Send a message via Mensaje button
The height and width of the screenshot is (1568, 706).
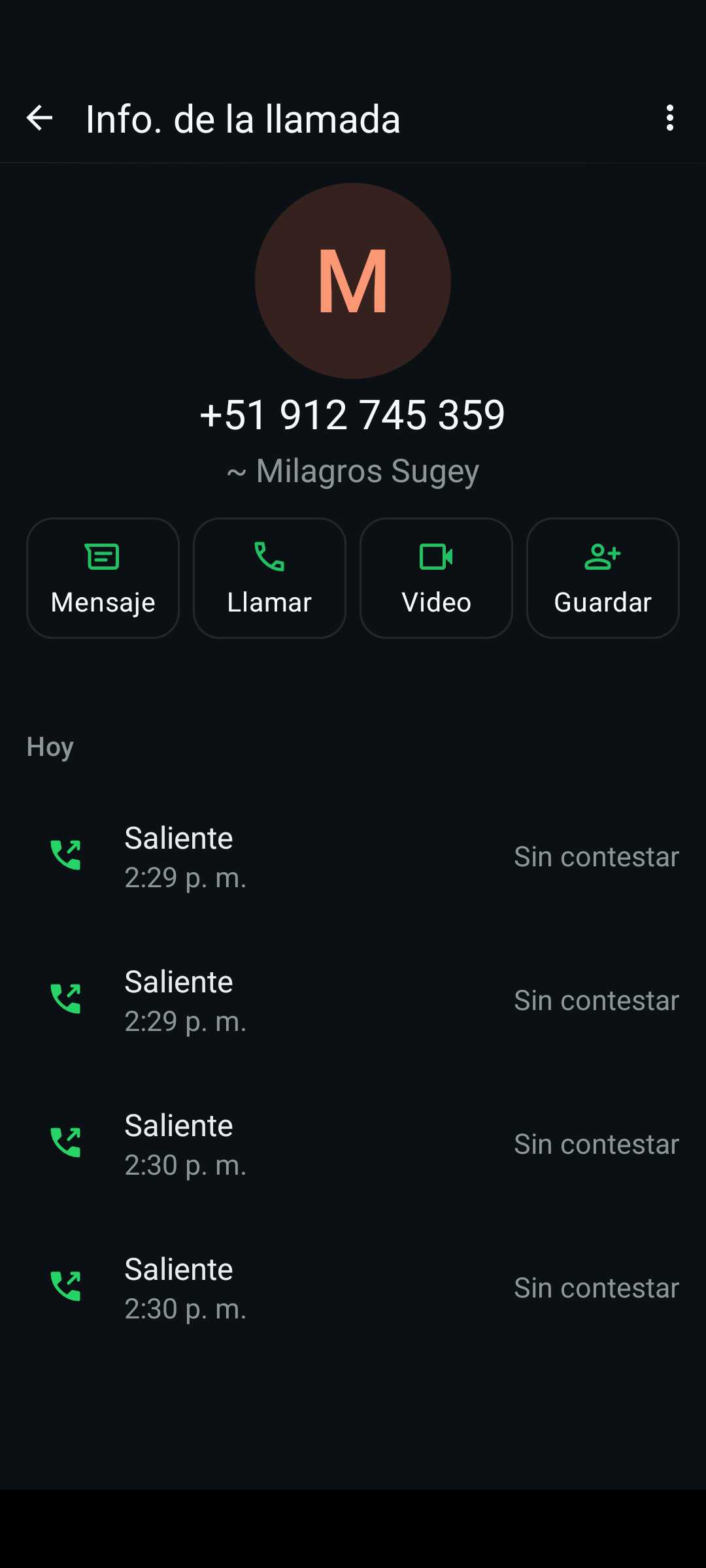pos(103,578)
